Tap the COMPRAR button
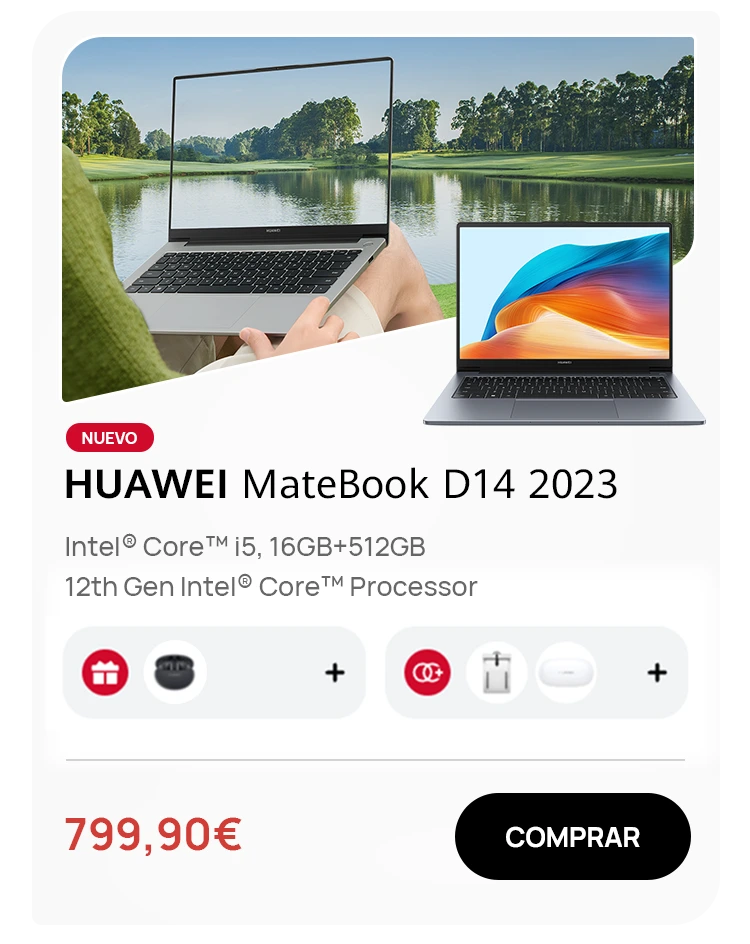Viewport: 750px width, 944px height. click(x=572, y=837)
